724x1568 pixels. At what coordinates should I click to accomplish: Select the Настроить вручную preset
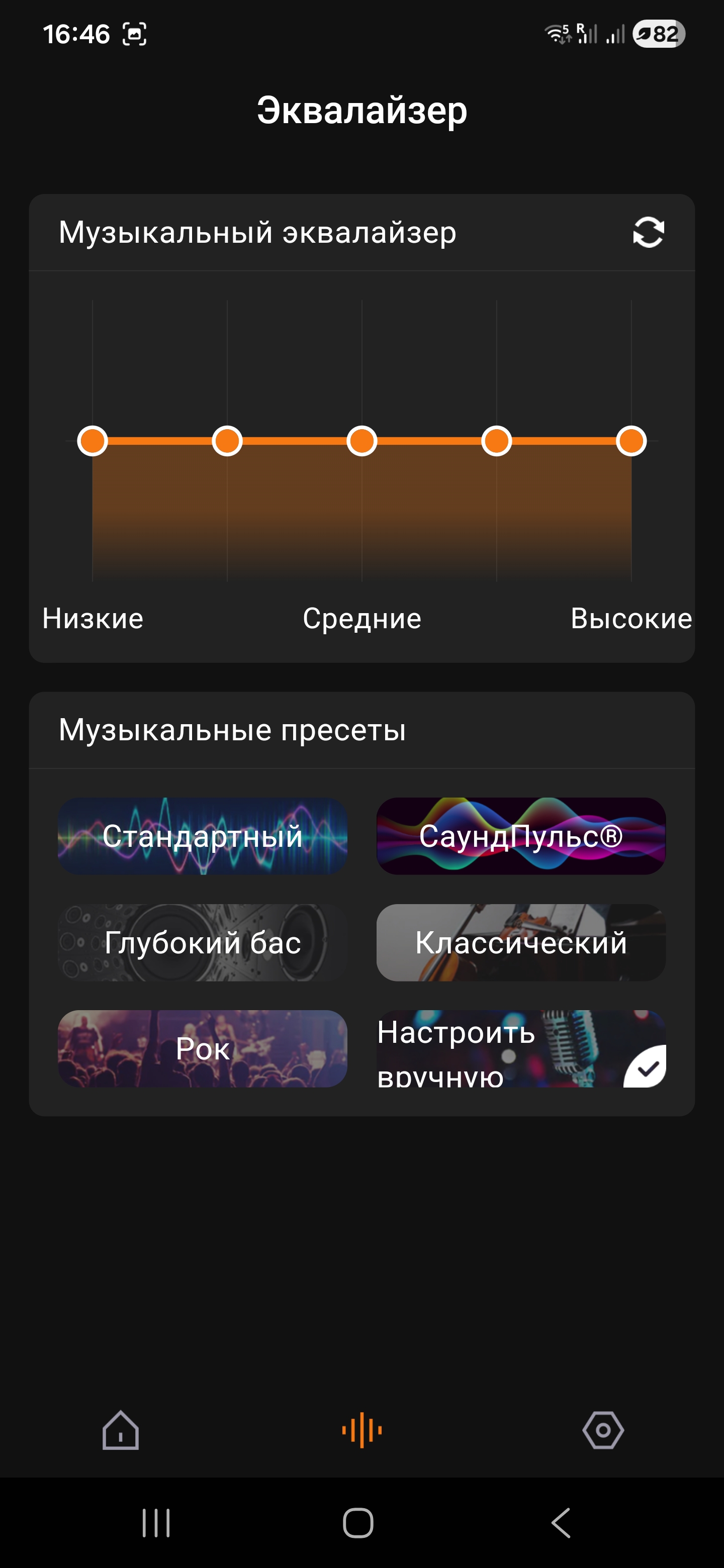[x=520, y=1048]
